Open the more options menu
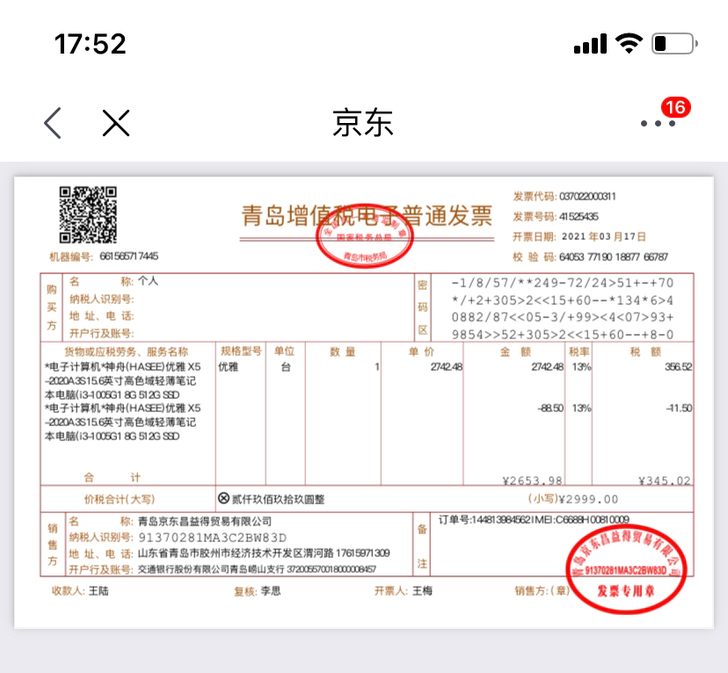Viewport: 728px width, 673px height. 659,123
